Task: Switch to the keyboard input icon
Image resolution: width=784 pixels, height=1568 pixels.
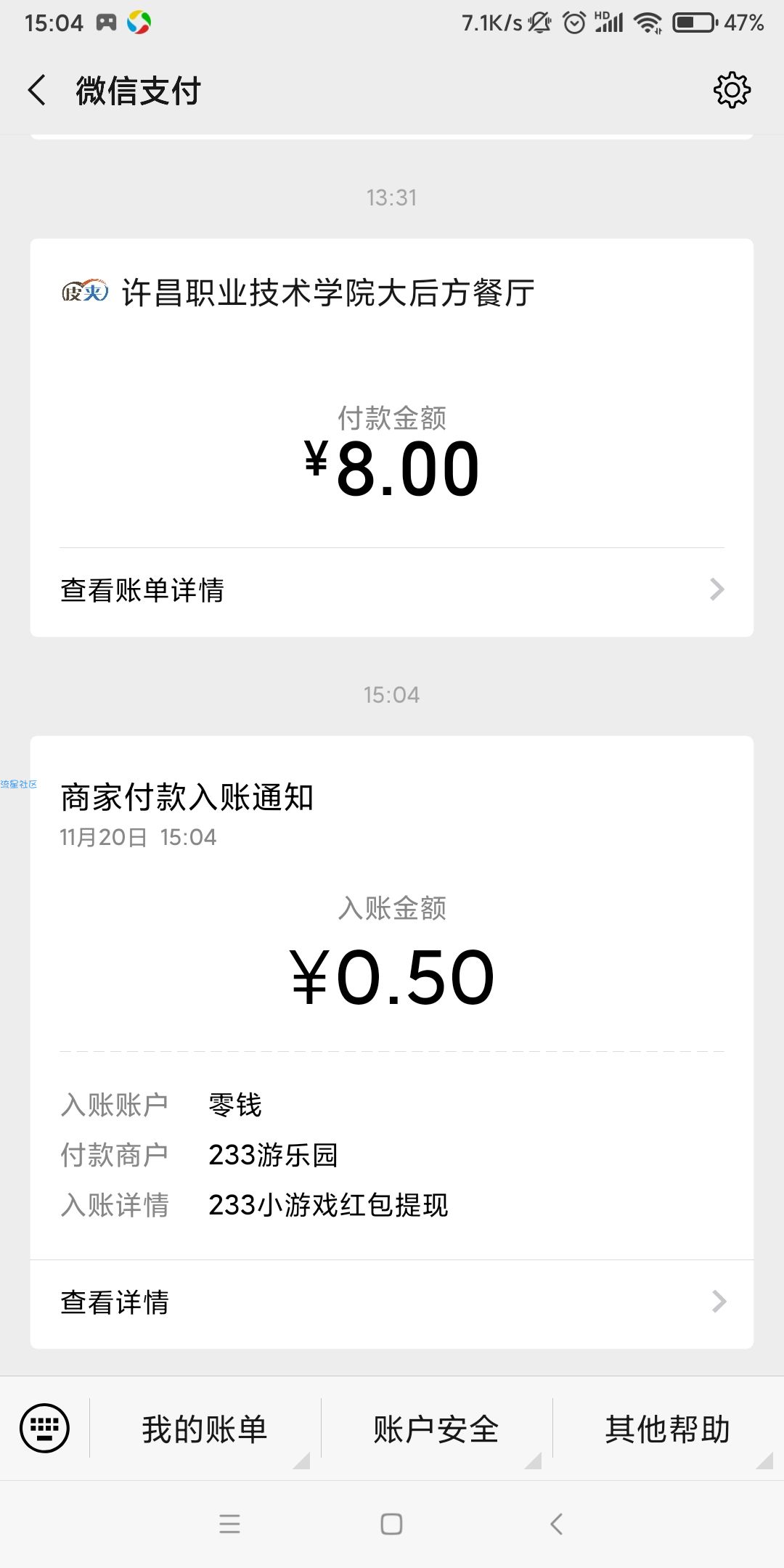Action: (x=45, y=1429)
